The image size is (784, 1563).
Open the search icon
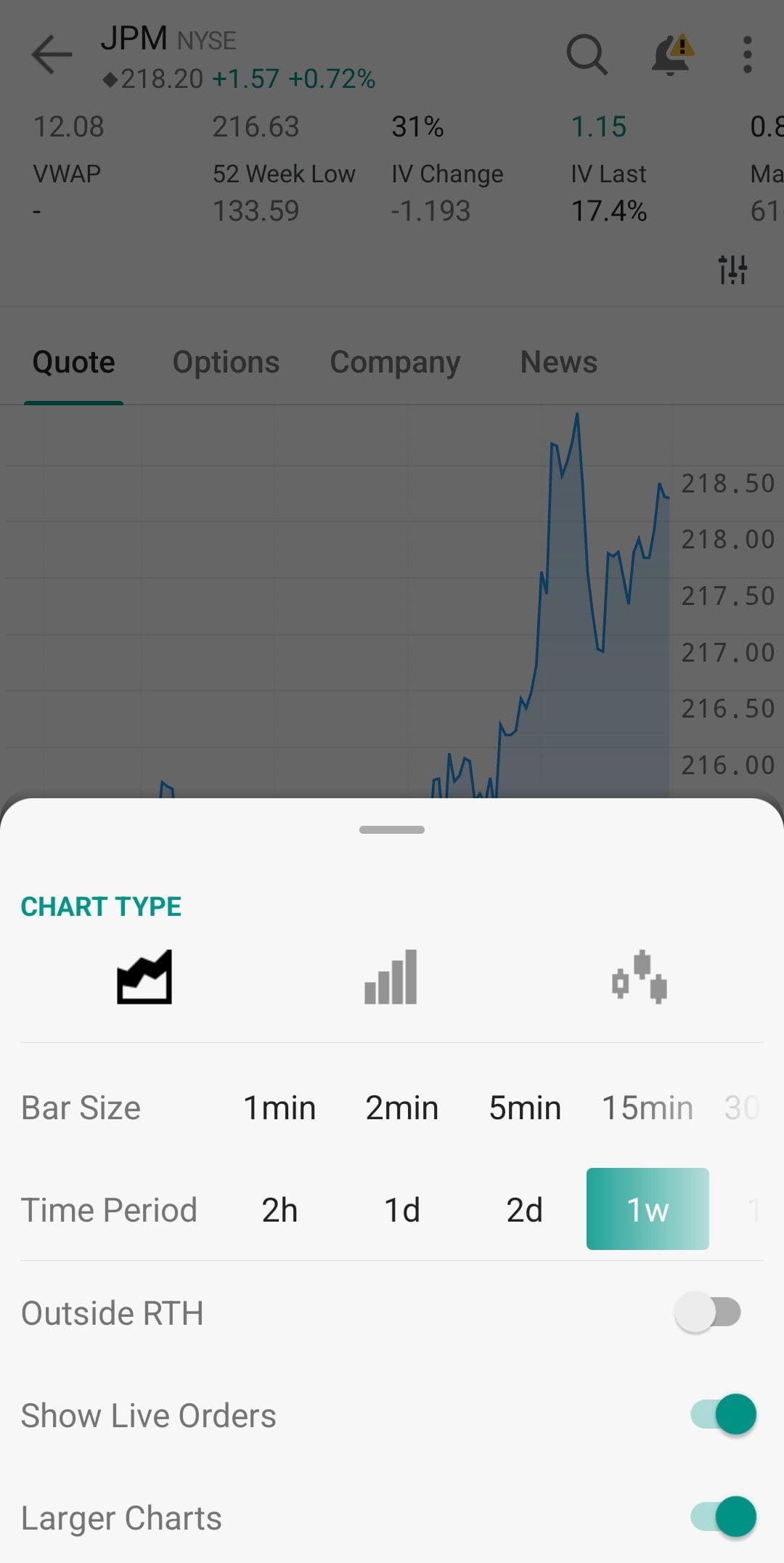[x=587, y=55]
